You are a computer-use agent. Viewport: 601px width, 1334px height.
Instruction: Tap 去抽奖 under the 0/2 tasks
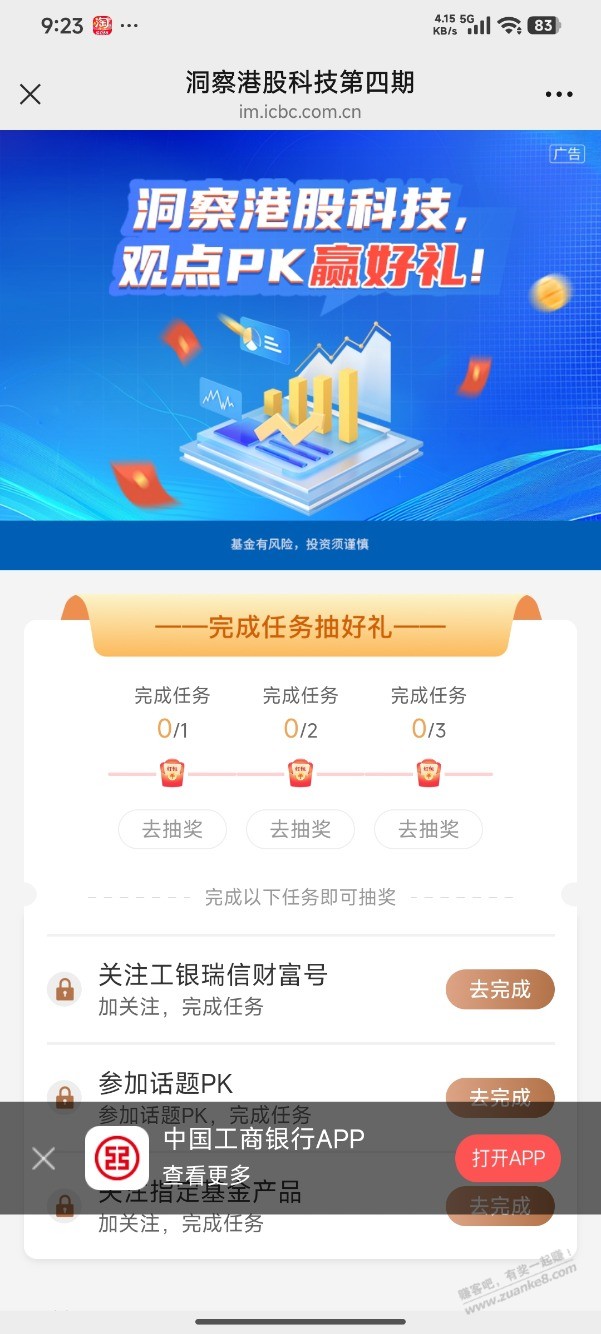point(300,829)
